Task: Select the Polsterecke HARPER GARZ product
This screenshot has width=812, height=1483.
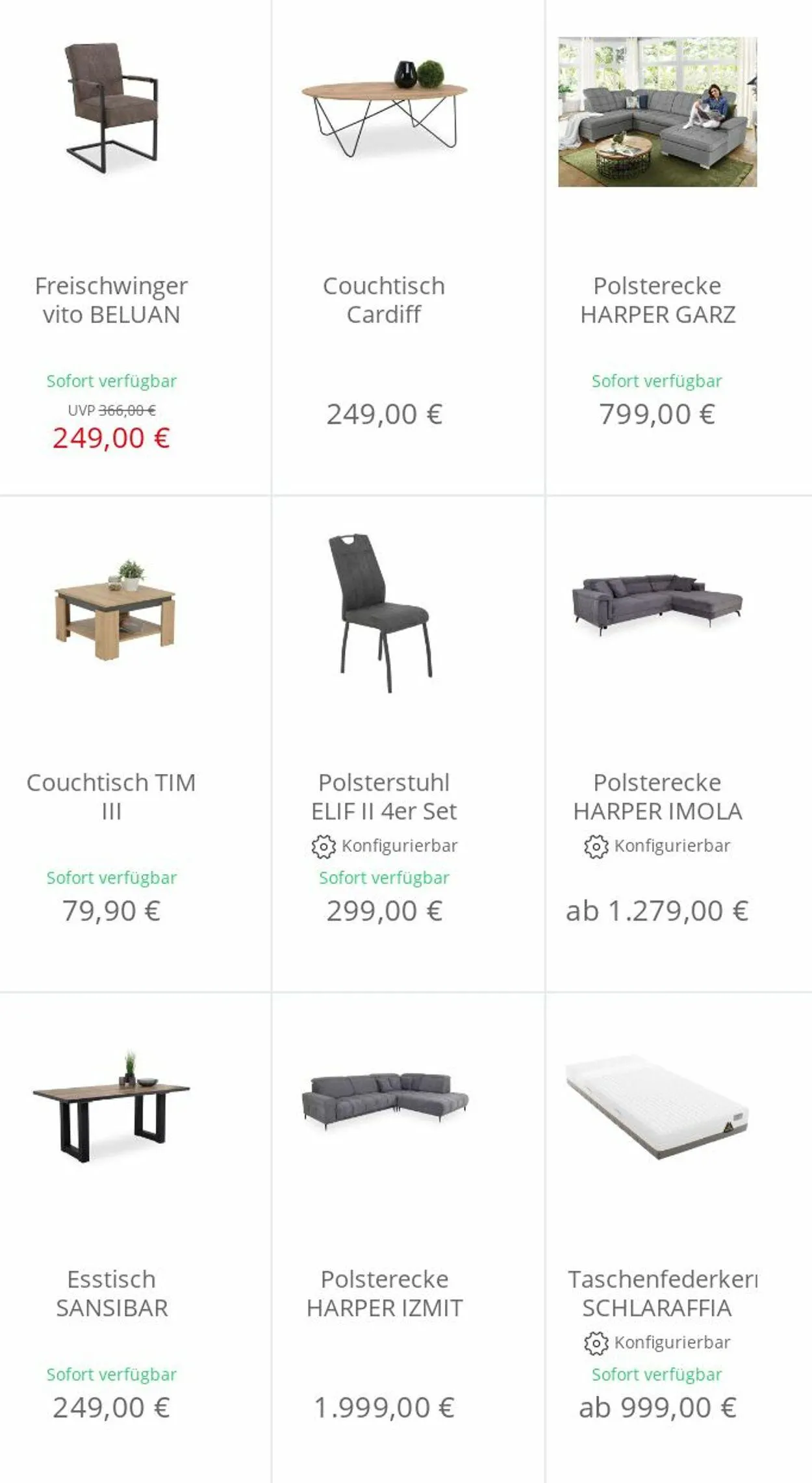Action: point(657,300)
